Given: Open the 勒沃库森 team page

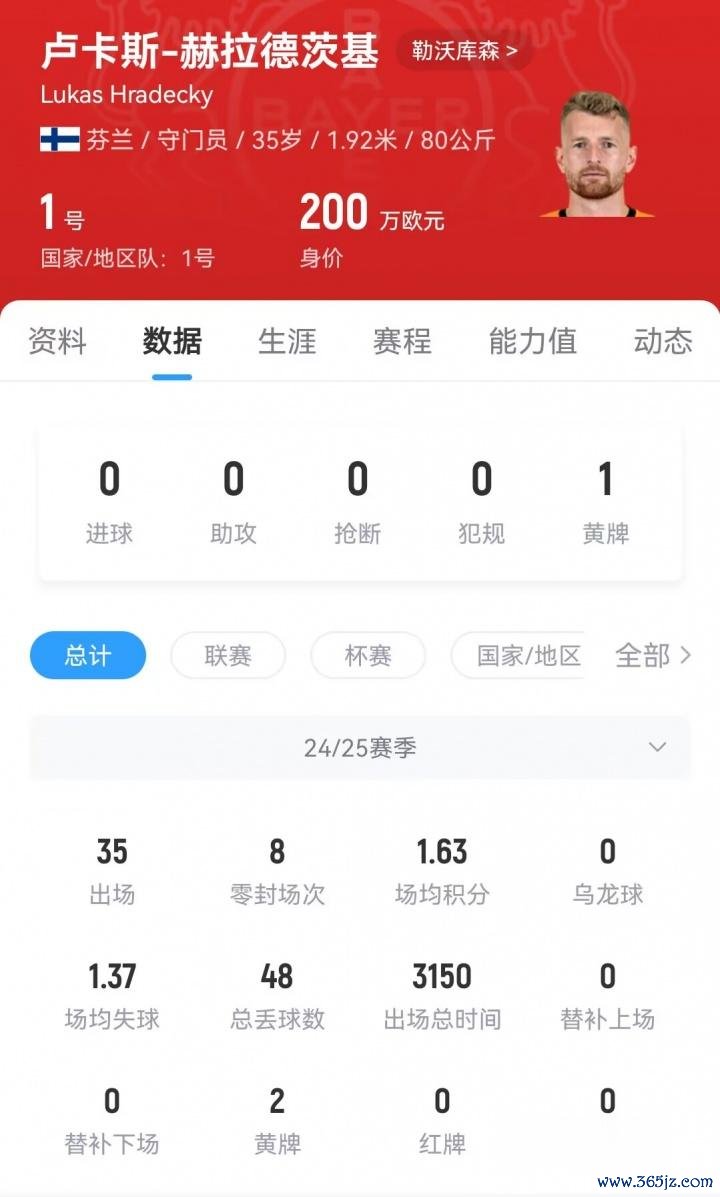Looking at the screenshot, I should 464,51.
